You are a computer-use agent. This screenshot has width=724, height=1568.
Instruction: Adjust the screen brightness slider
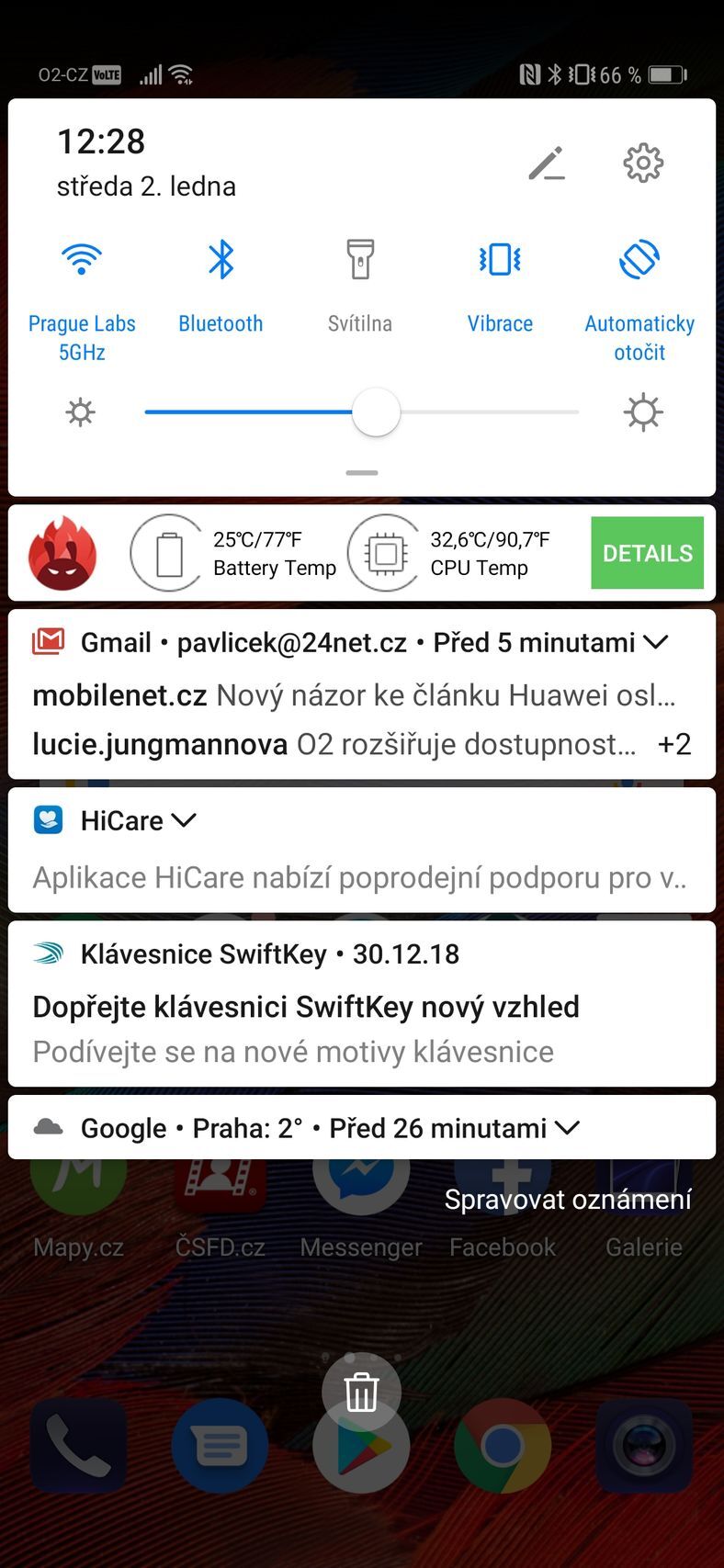tap(376, 412)
